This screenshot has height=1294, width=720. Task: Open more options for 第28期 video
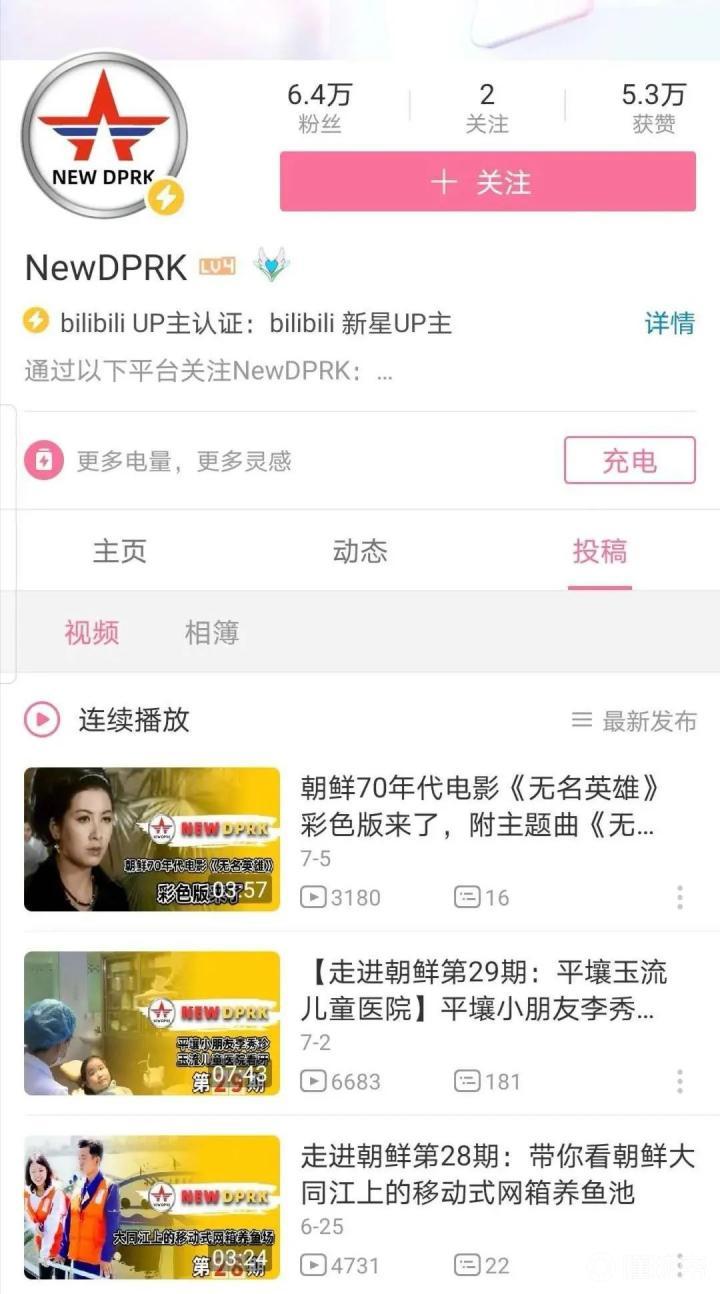(x=680, y=1264)
